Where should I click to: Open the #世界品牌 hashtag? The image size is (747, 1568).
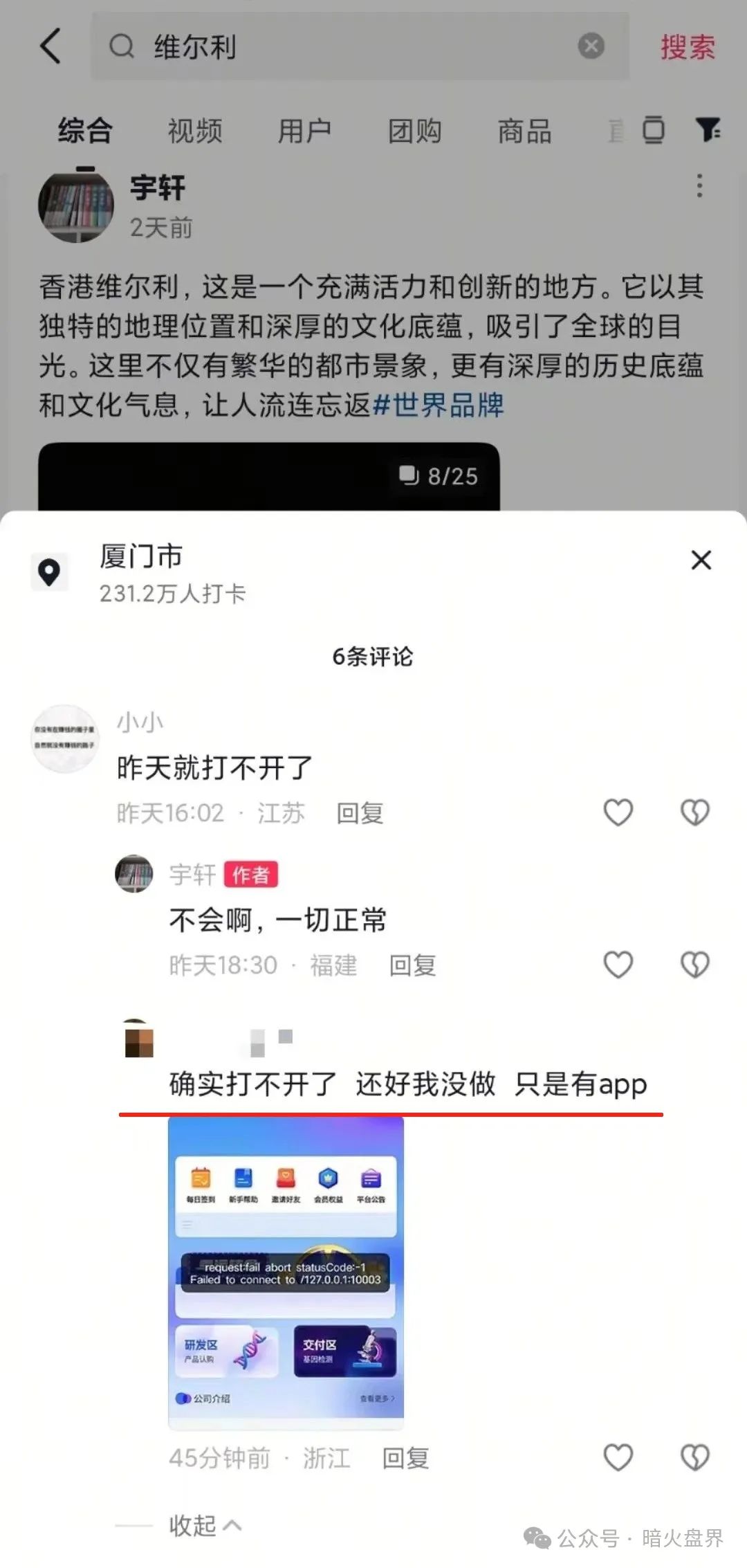click(439, 405)
